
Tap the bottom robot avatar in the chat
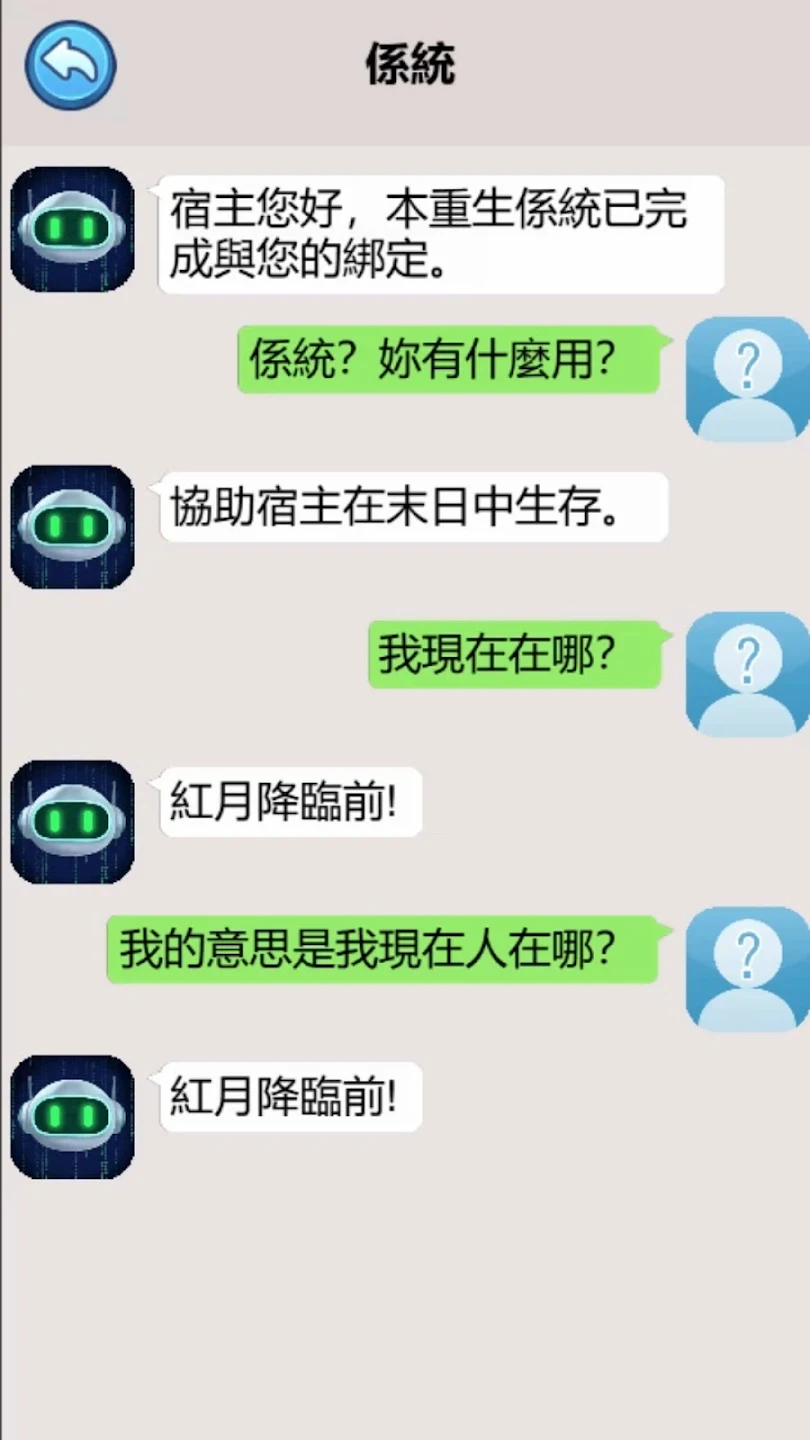[71, 1115]
